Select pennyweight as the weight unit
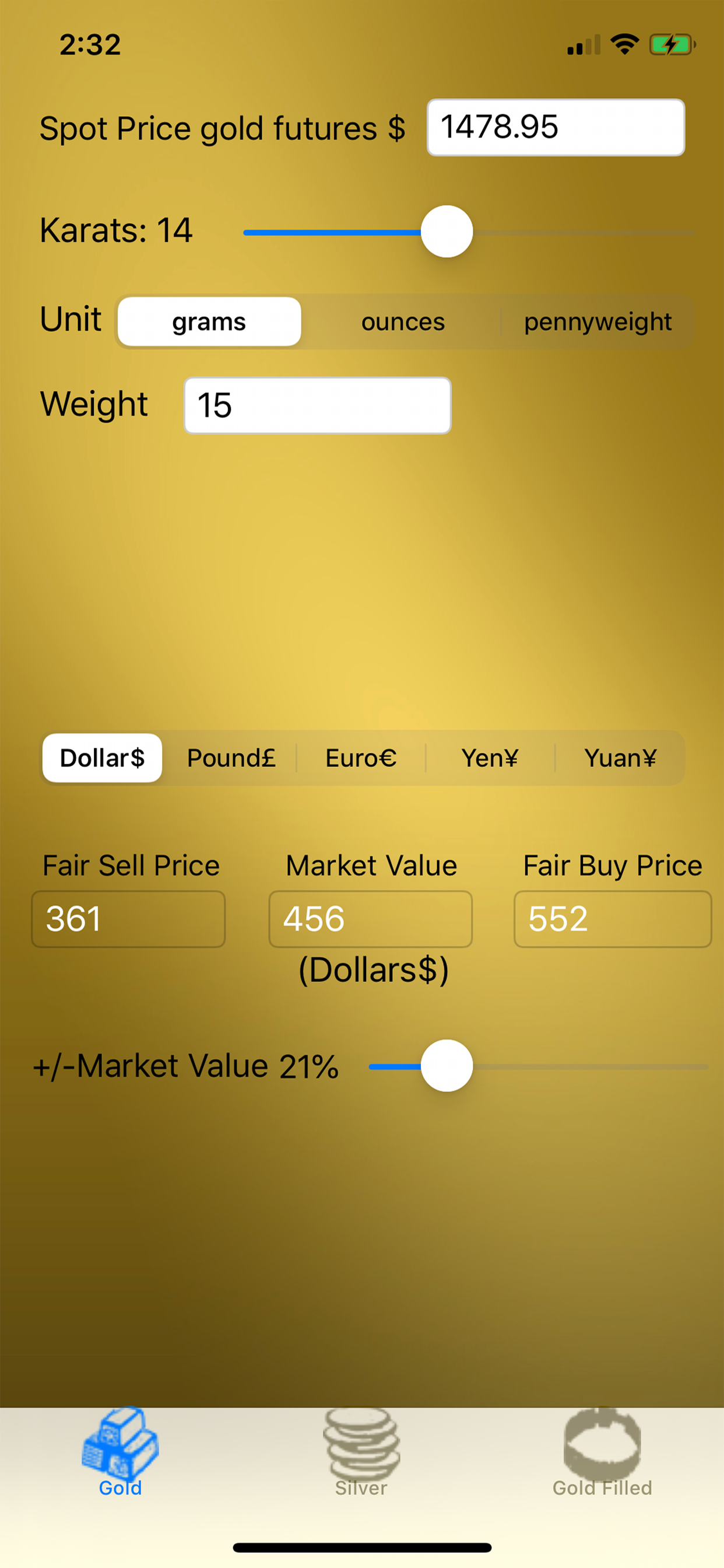 [x=598, y=321]
